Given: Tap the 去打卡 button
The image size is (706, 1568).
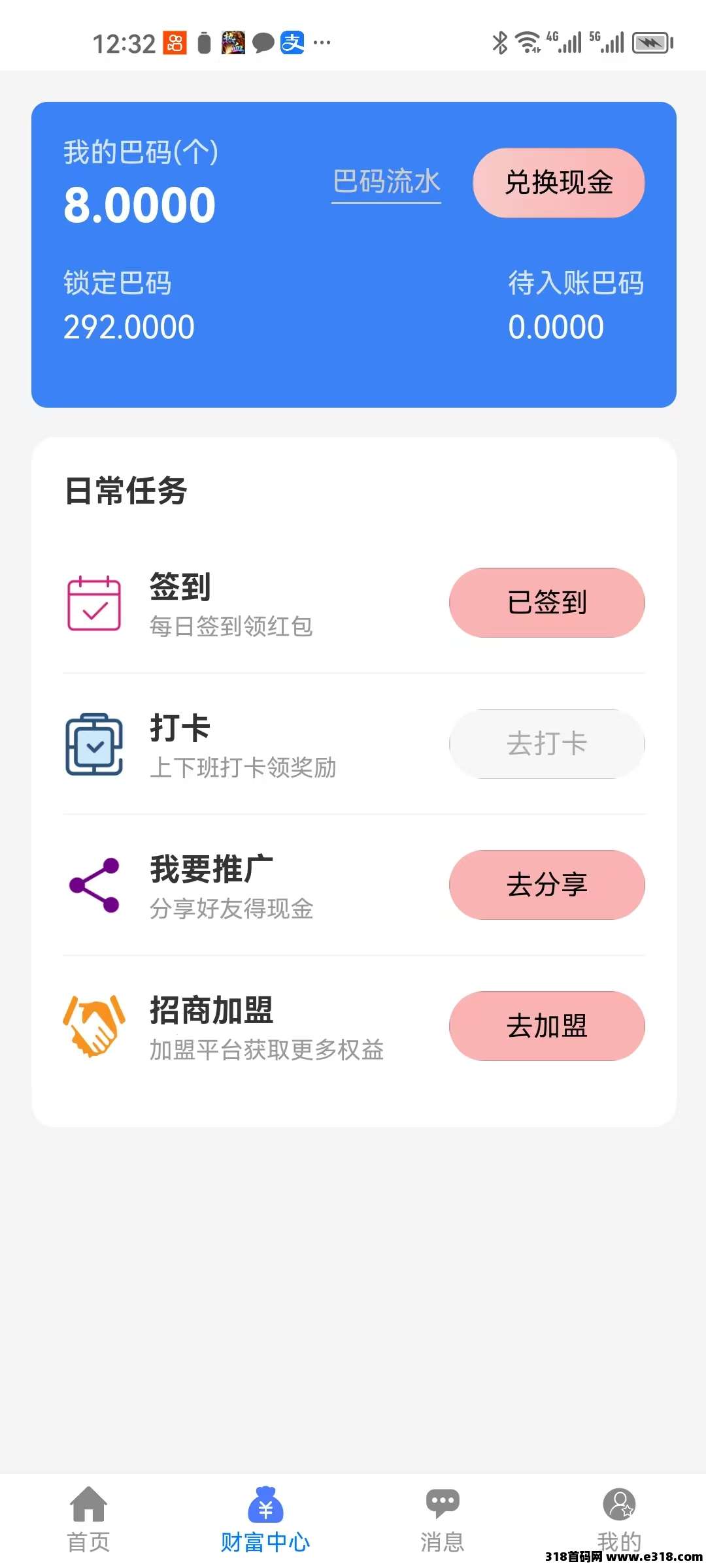Looking at the screenshot, I should 547,743.
